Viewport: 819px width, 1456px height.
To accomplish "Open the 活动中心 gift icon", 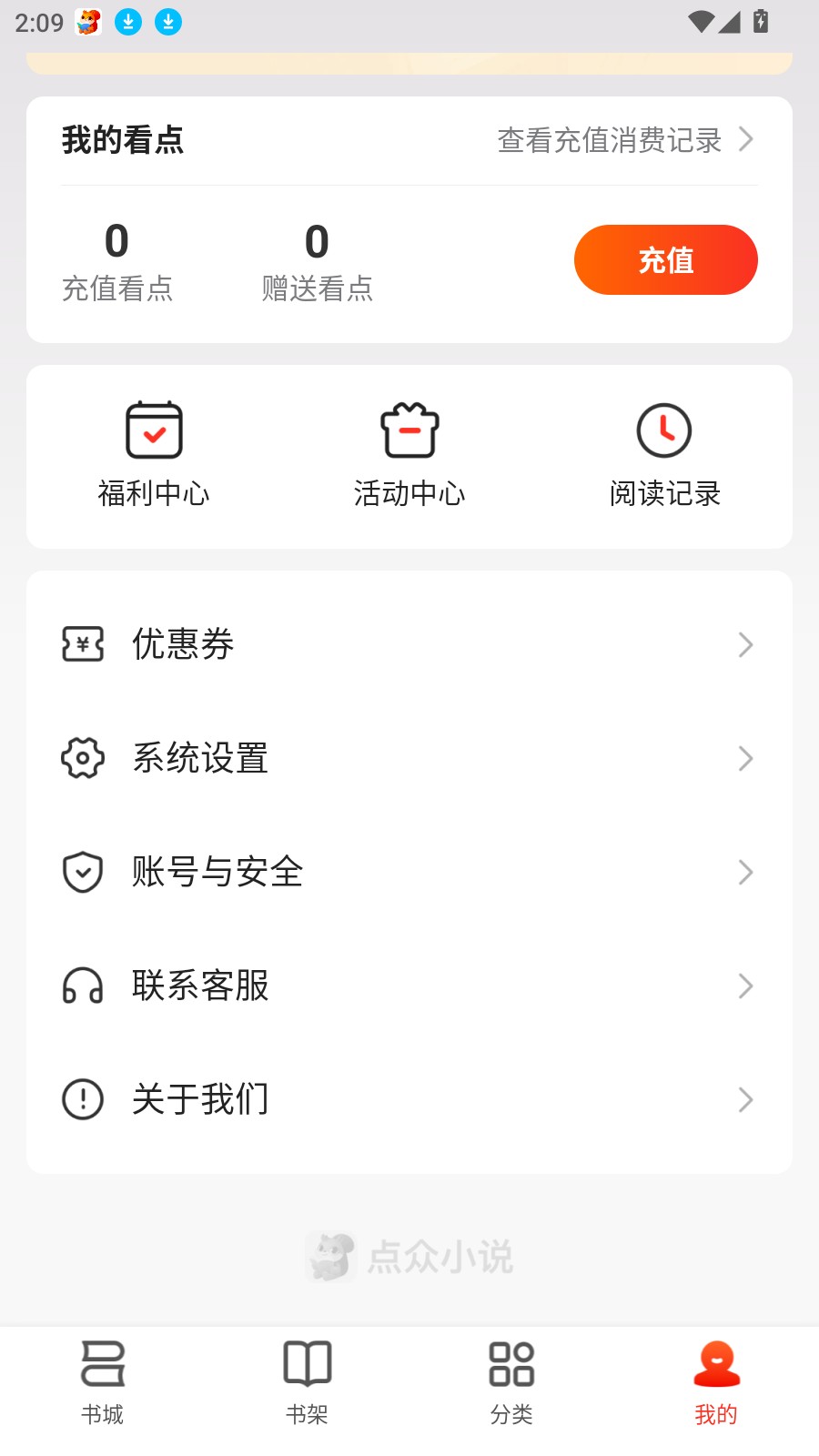I will [409, 430].
